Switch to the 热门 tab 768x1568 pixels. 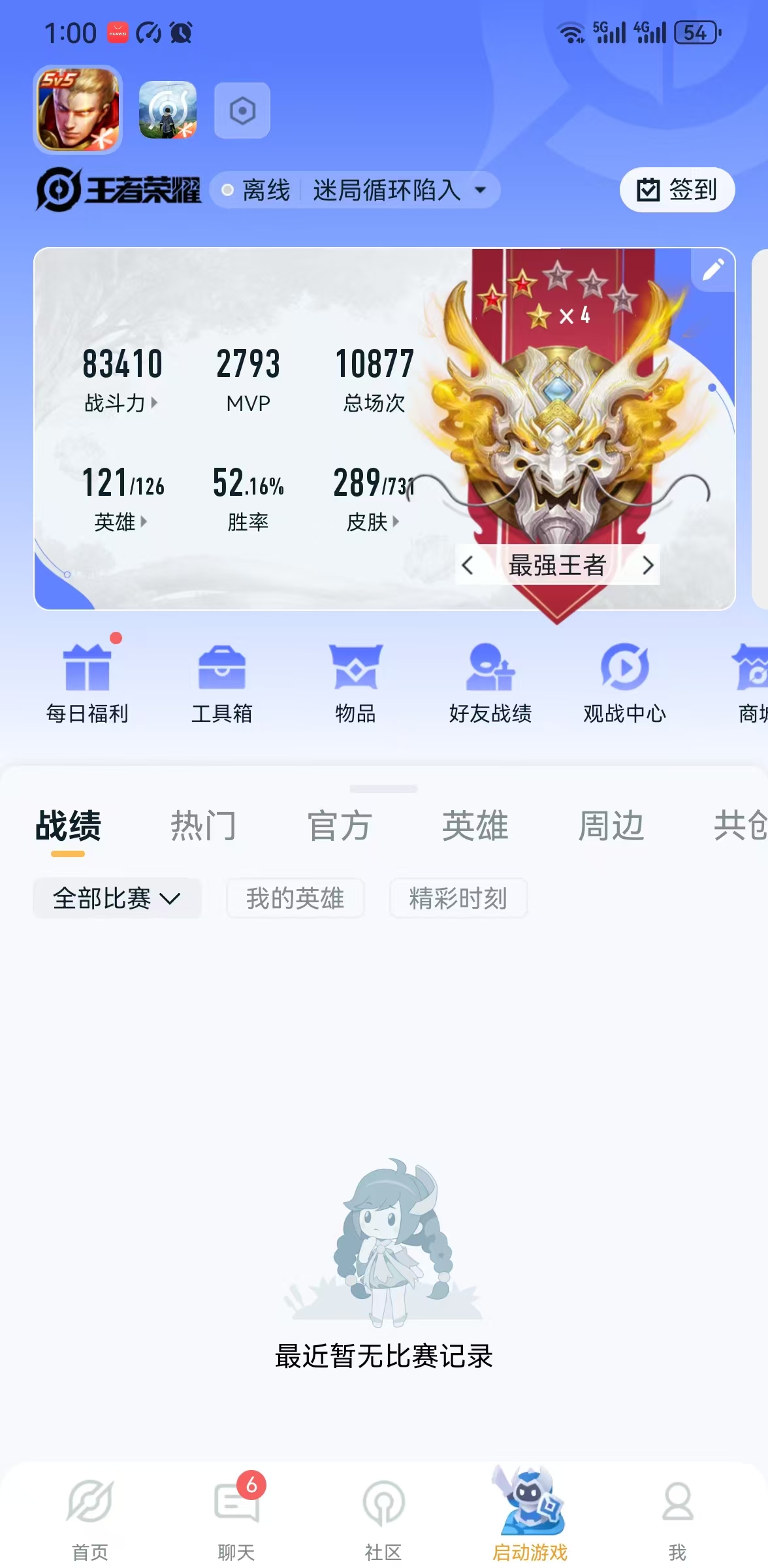(x=203, y=826)
